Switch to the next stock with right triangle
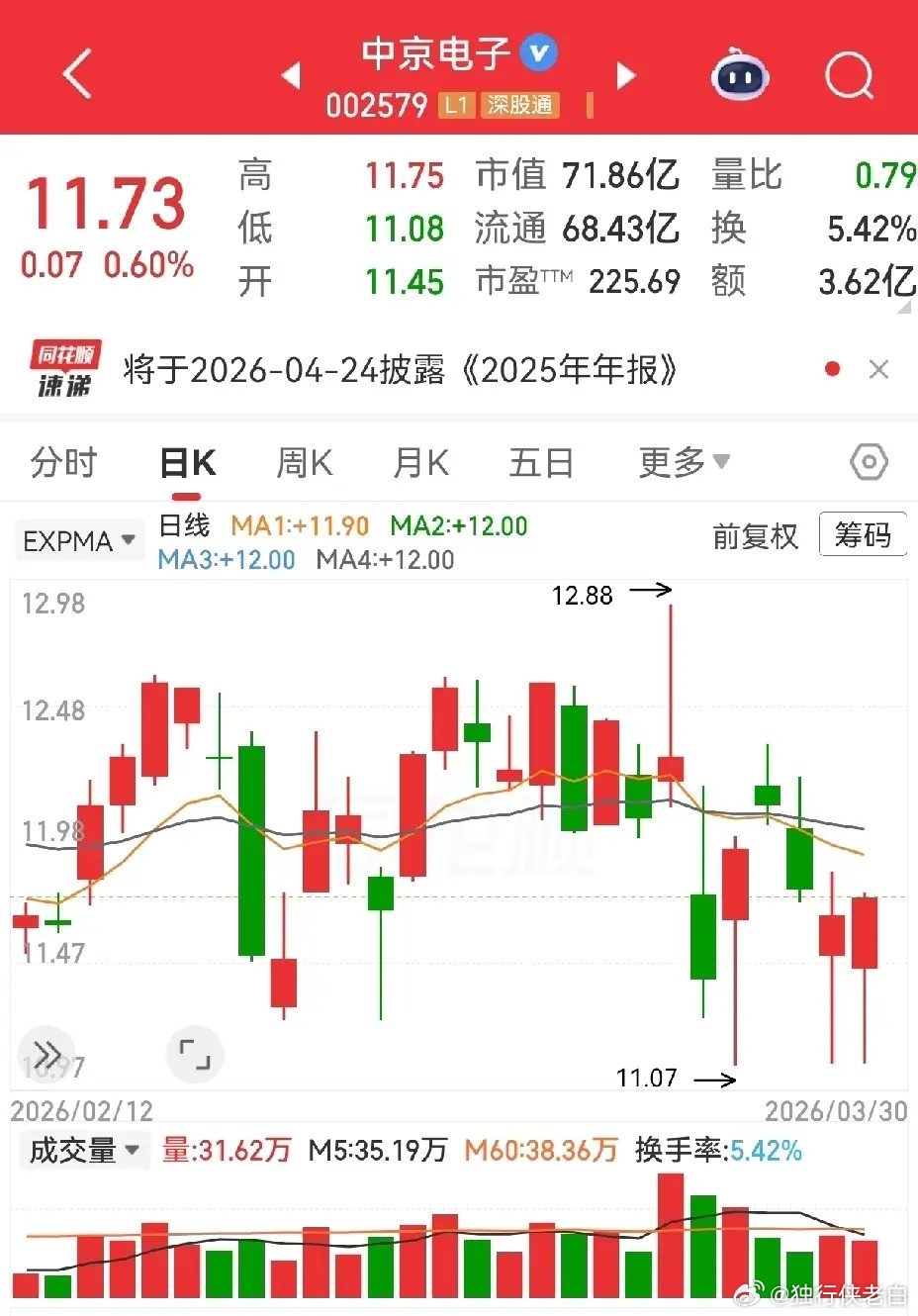This screenshot has width=918, height=1316. click(x=626, y=75)
